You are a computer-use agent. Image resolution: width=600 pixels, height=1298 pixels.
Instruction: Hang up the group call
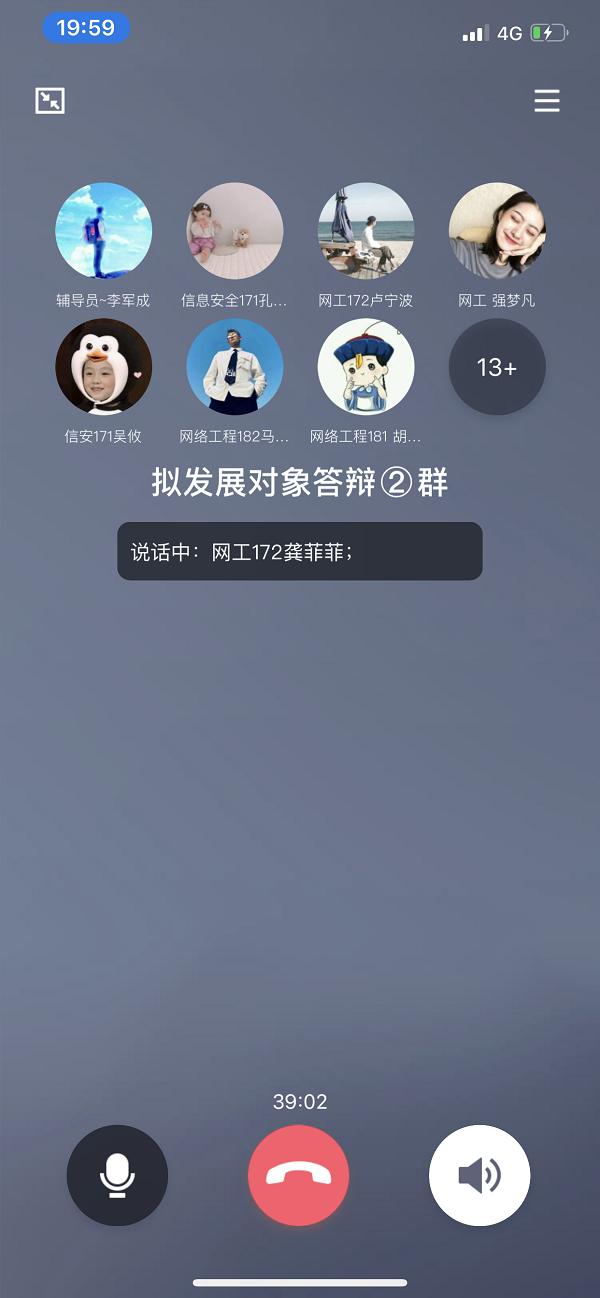point(299,1175)
